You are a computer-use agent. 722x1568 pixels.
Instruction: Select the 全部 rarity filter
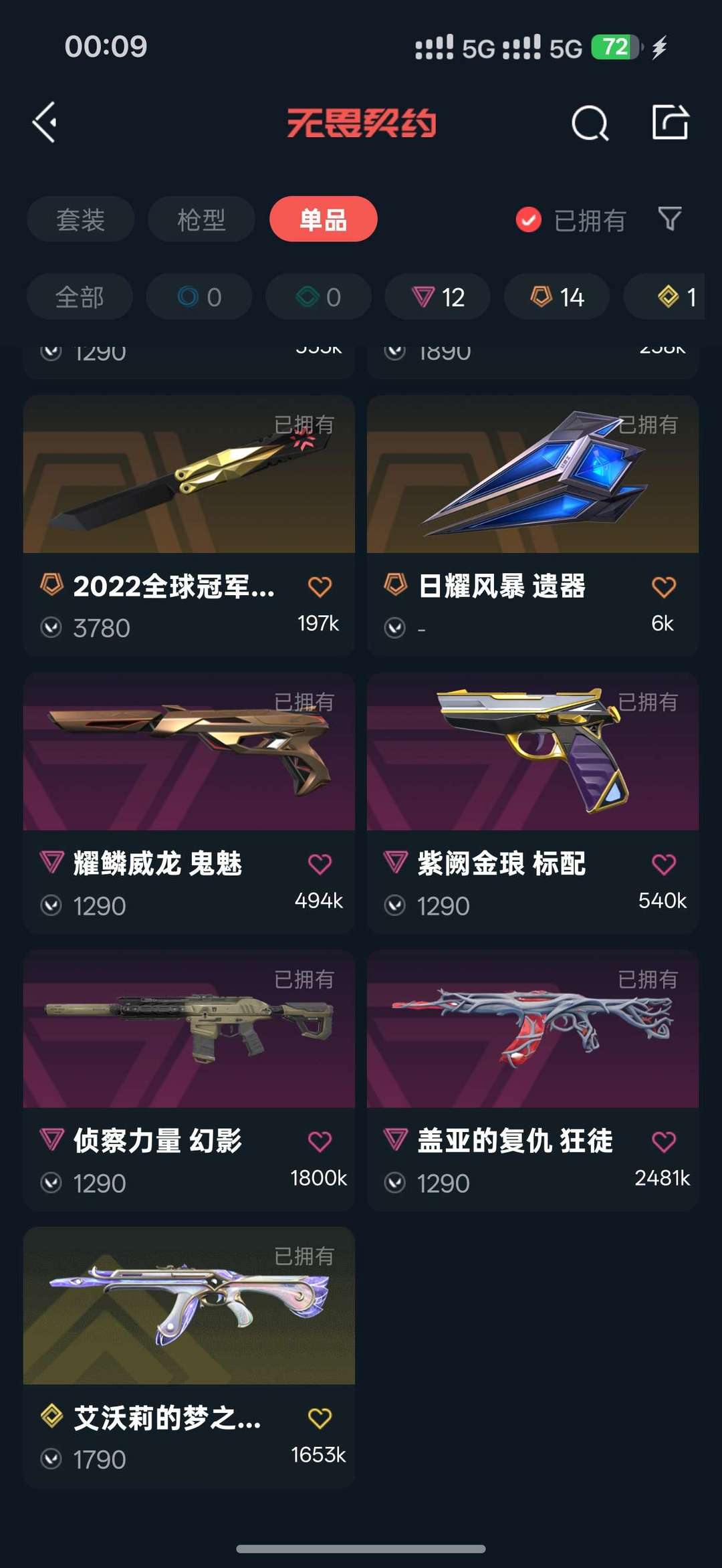click(x=79, y=297)
